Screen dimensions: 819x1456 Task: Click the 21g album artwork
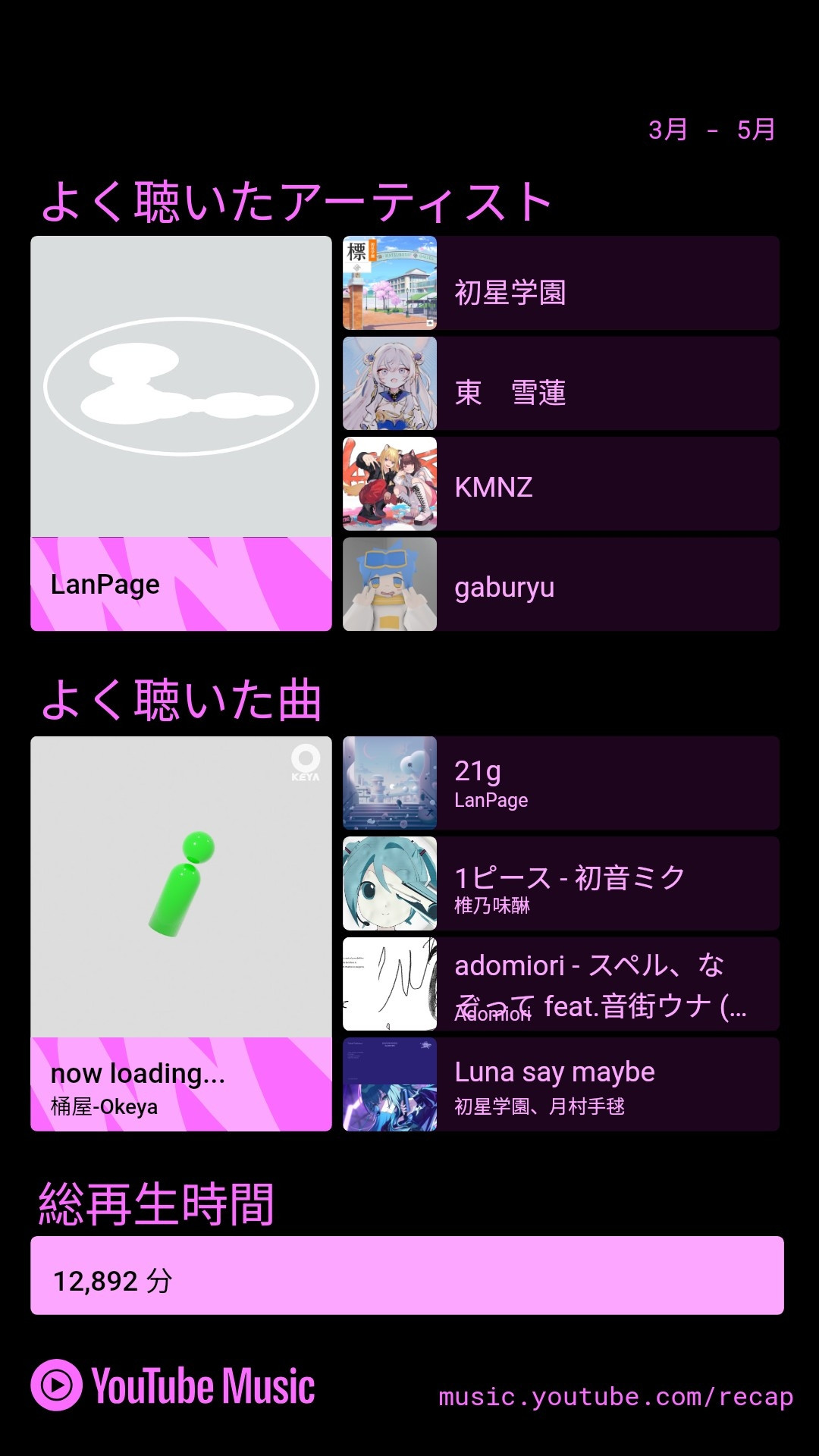point(390,783)
